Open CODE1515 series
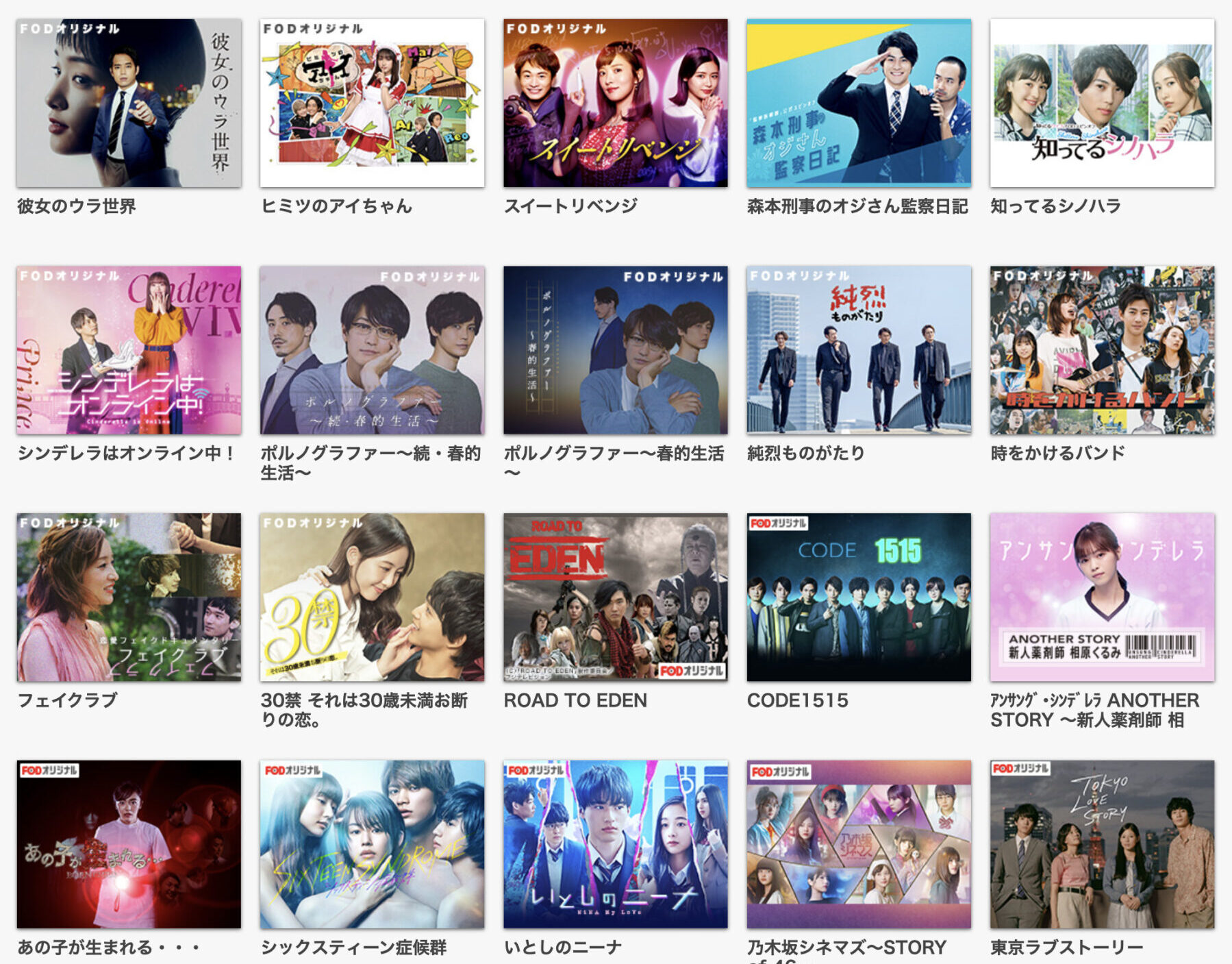1232x964 pixels. (858, 597)
